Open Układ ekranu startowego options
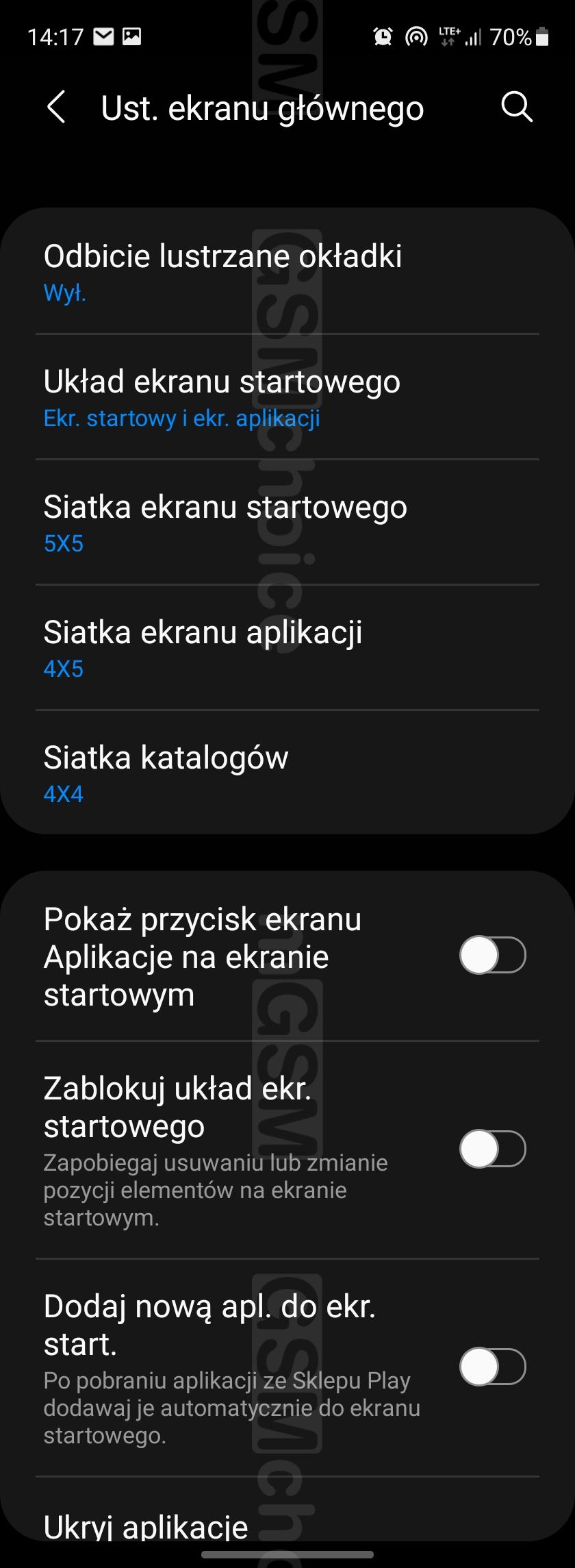Viewport: 575px width, 1568px height. (x=287, y=397)
